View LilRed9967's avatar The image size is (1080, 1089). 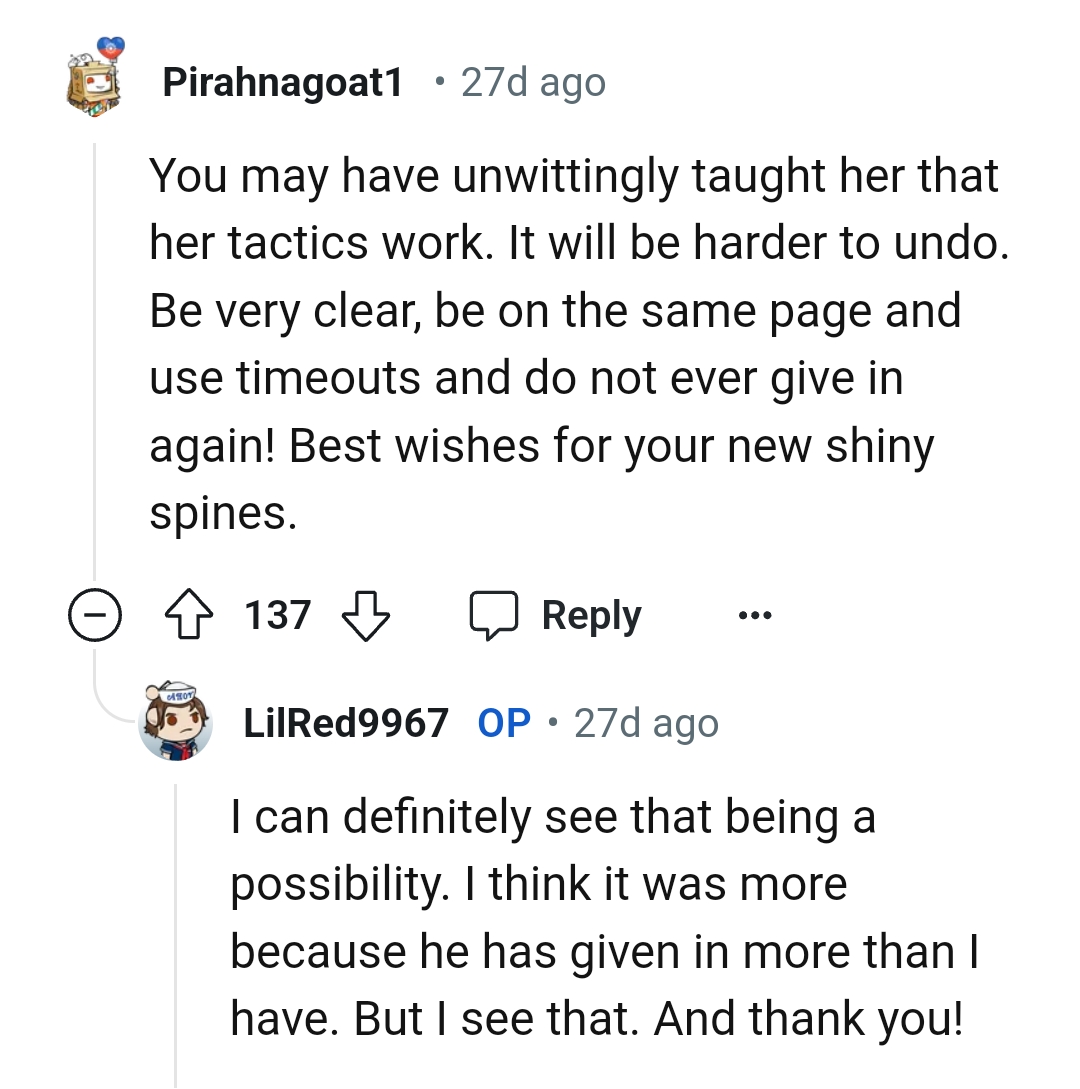tap(176, 720)
